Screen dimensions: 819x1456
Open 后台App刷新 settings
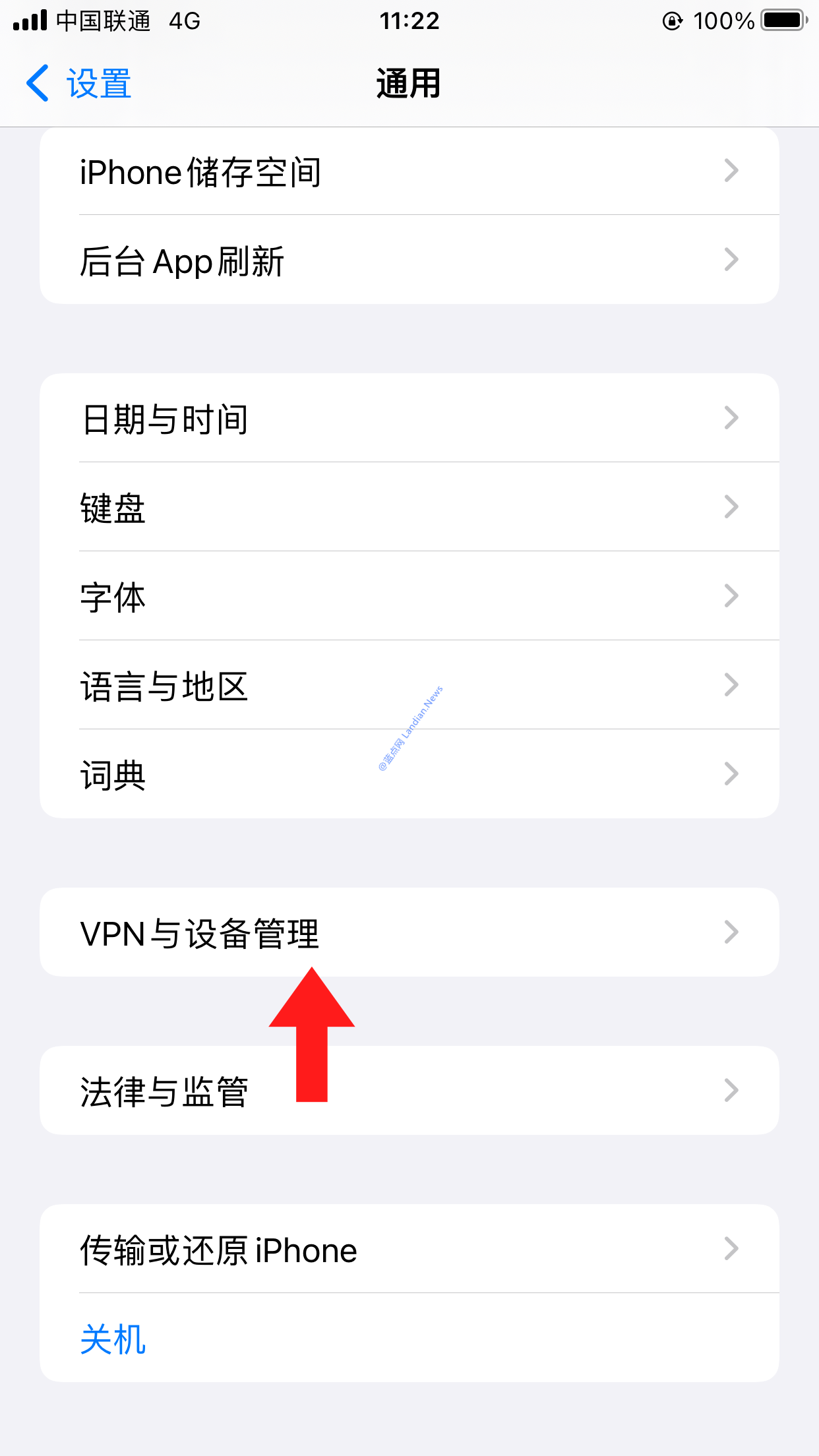point(409,260)
